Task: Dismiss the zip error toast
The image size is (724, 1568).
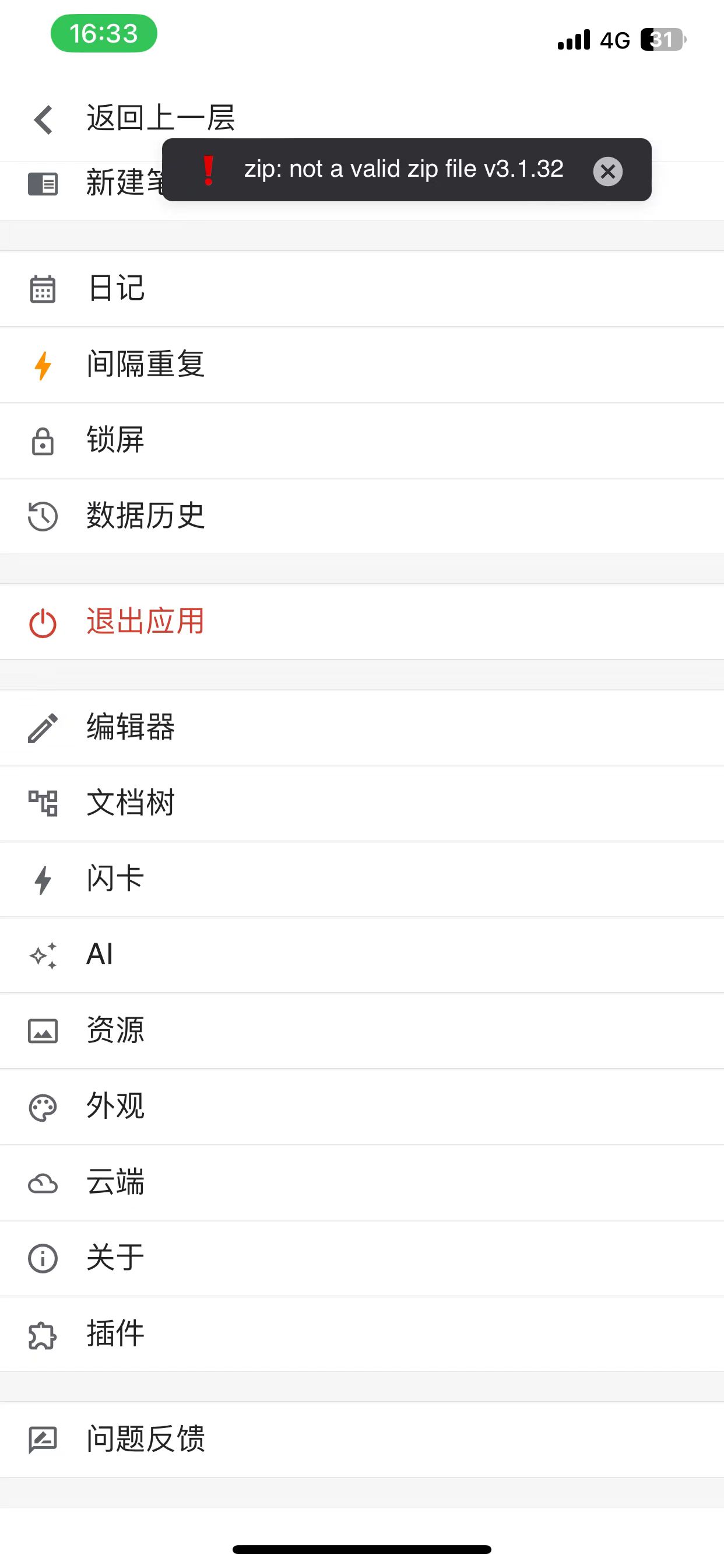Action: click(x=607, y=171)
